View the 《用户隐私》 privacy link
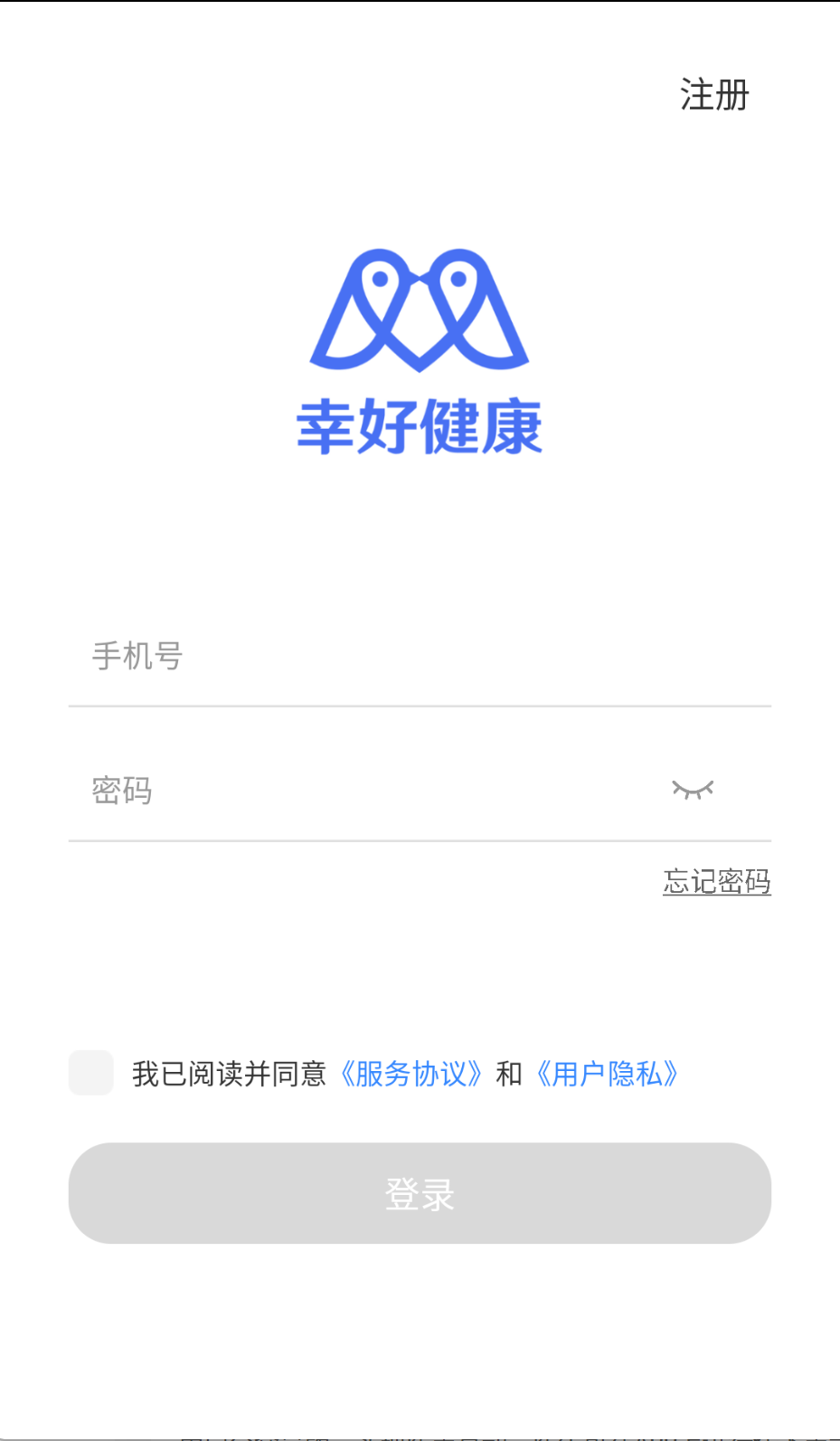This screenshot has height=1441, width=840. point(608,1074)
